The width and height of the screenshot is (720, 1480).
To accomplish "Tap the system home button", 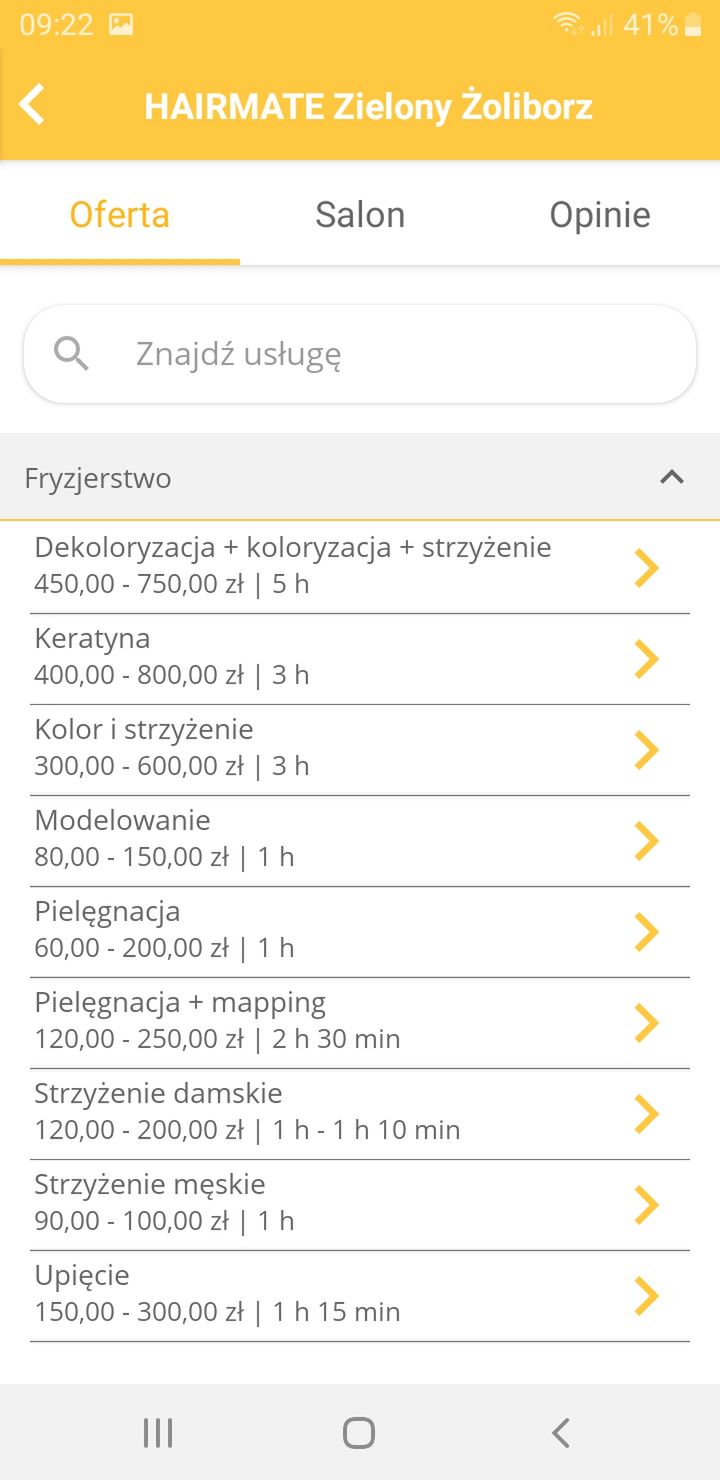I will (x=359, y=1433).
